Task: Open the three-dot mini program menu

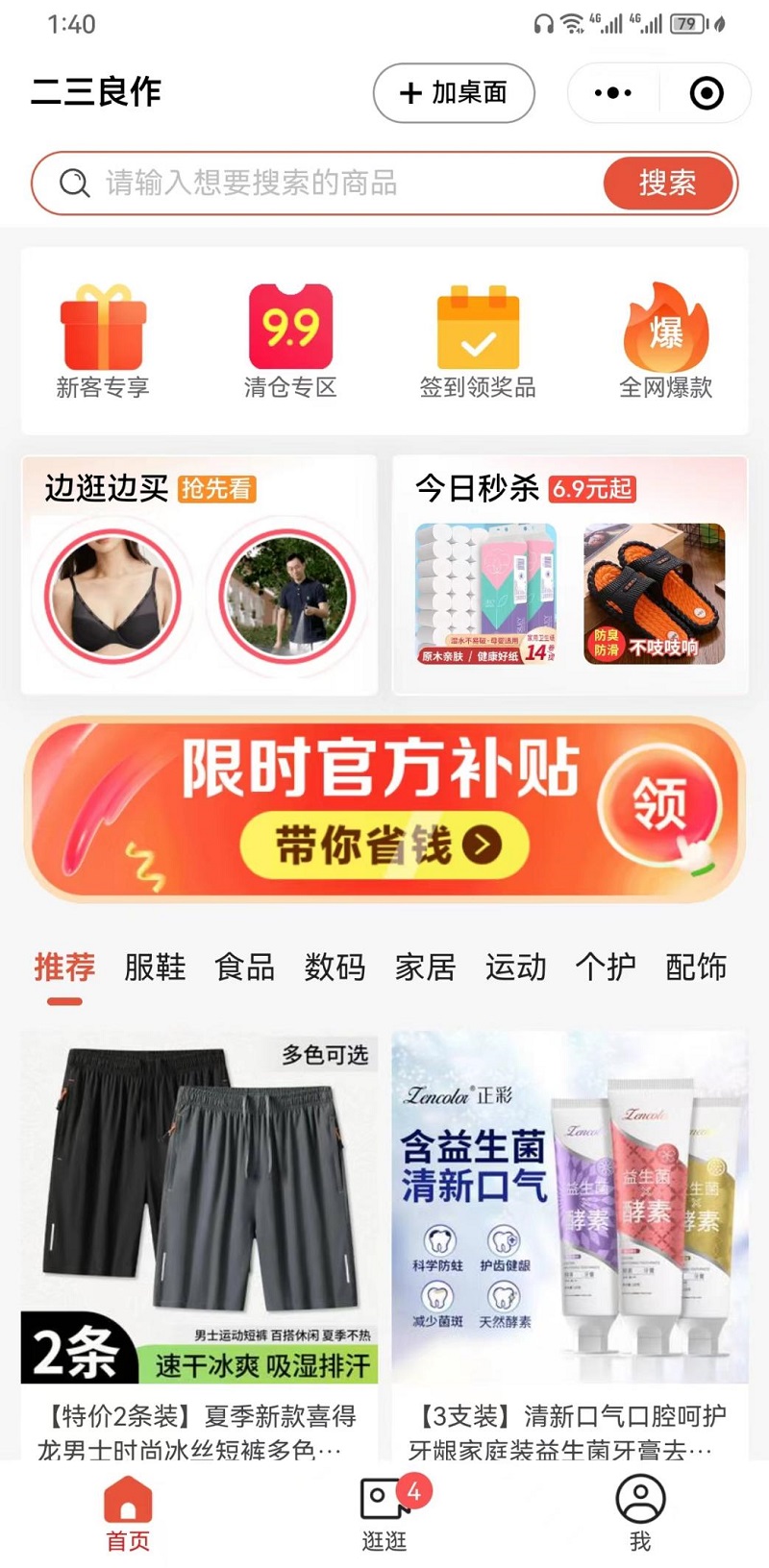Action: (x=613, y=93)
